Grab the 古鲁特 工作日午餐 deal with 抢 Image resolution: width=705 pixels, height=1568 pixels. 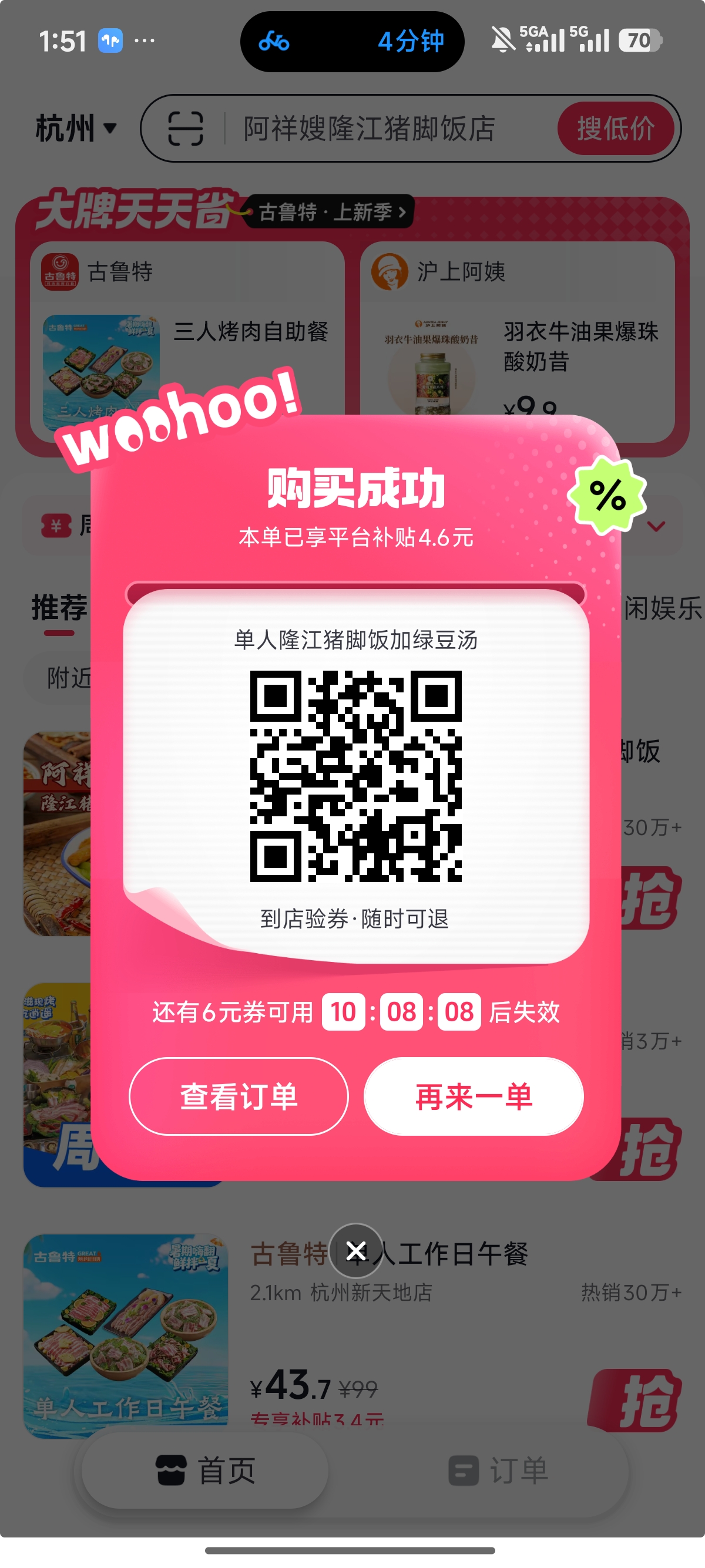pos(634,1400)
